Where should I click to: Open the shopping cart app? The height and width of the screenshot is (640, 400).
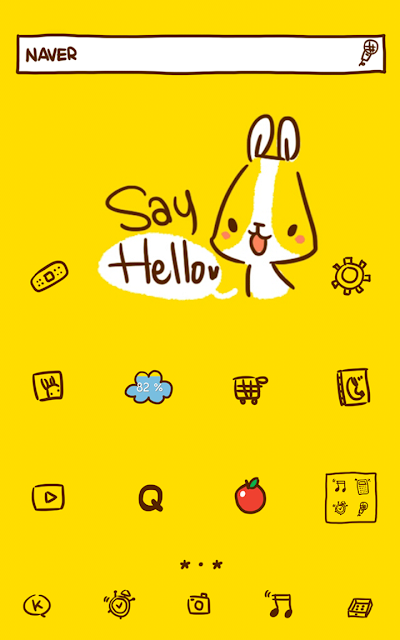(249, 389)
